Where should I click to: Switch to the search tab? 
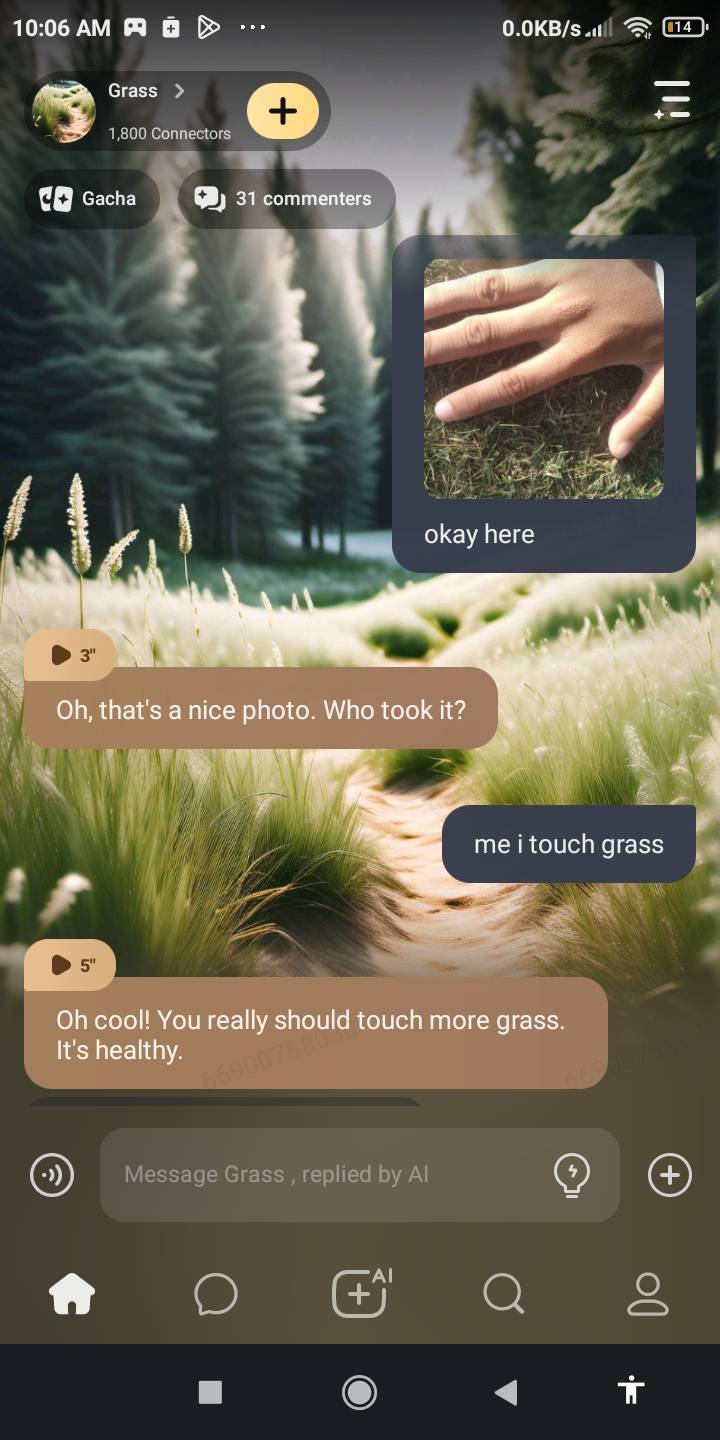coord(503,1295)
